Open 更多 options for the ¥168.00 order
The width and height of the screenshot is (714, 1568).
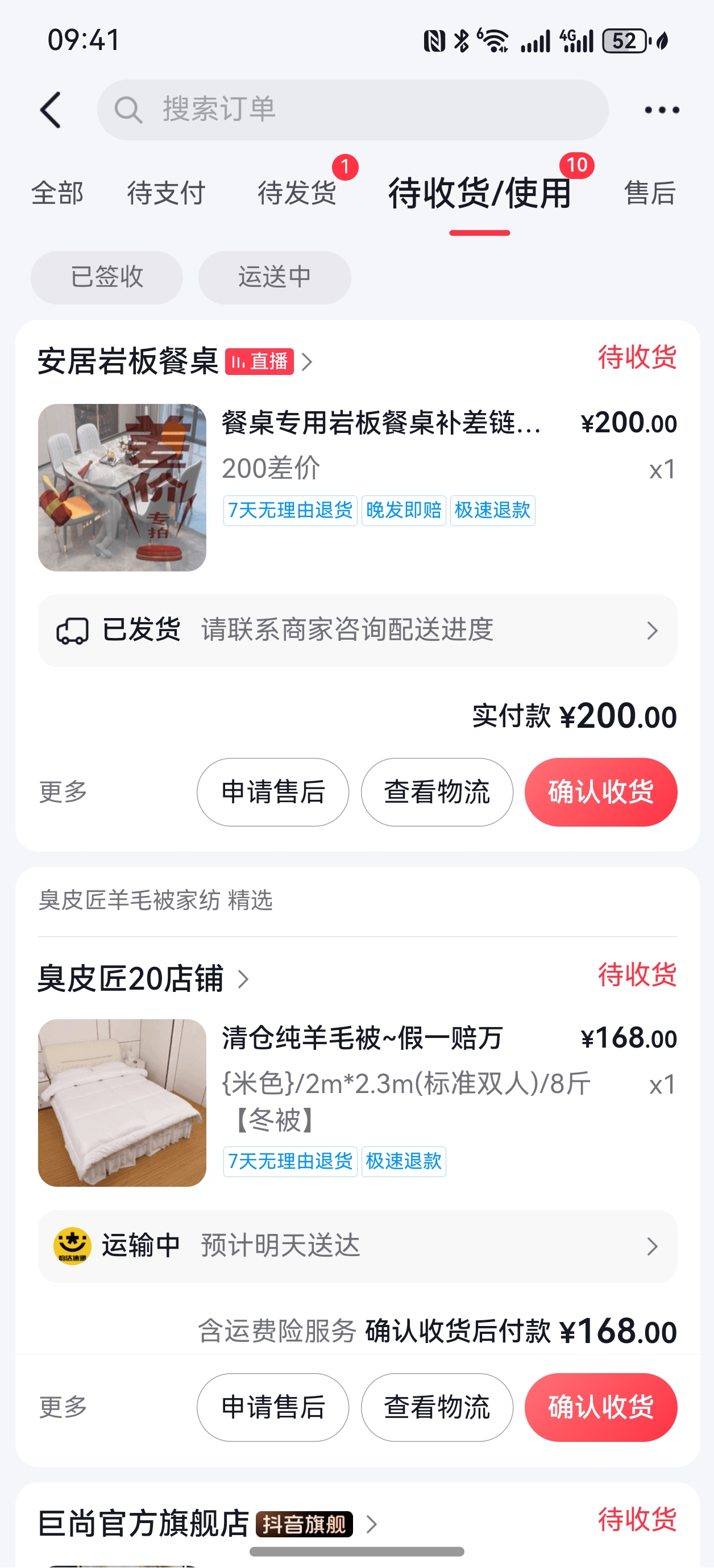63,1407
